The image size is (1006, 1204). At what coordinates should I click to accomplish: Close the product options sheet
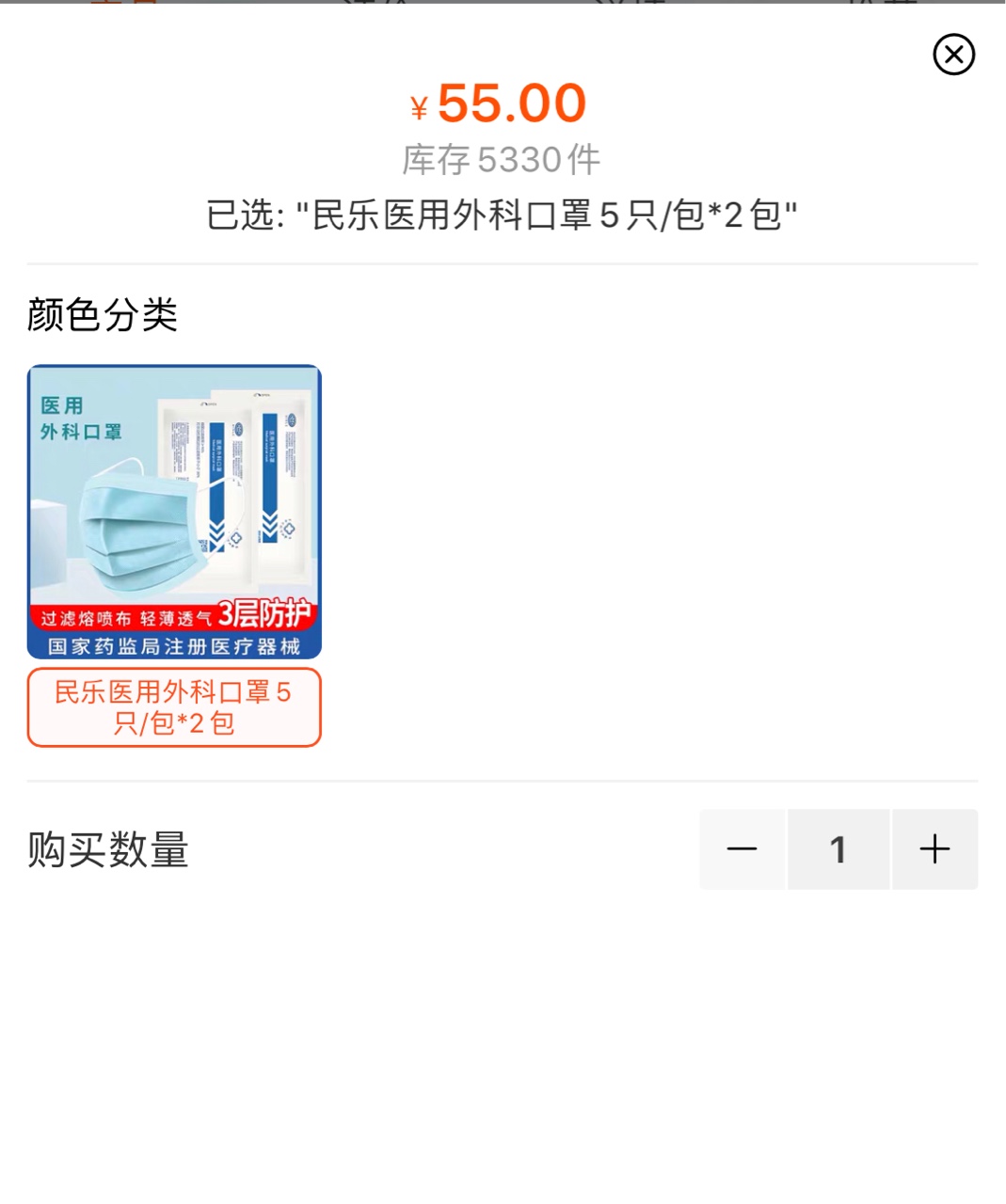pyautogui.click(x=953, y=55)
